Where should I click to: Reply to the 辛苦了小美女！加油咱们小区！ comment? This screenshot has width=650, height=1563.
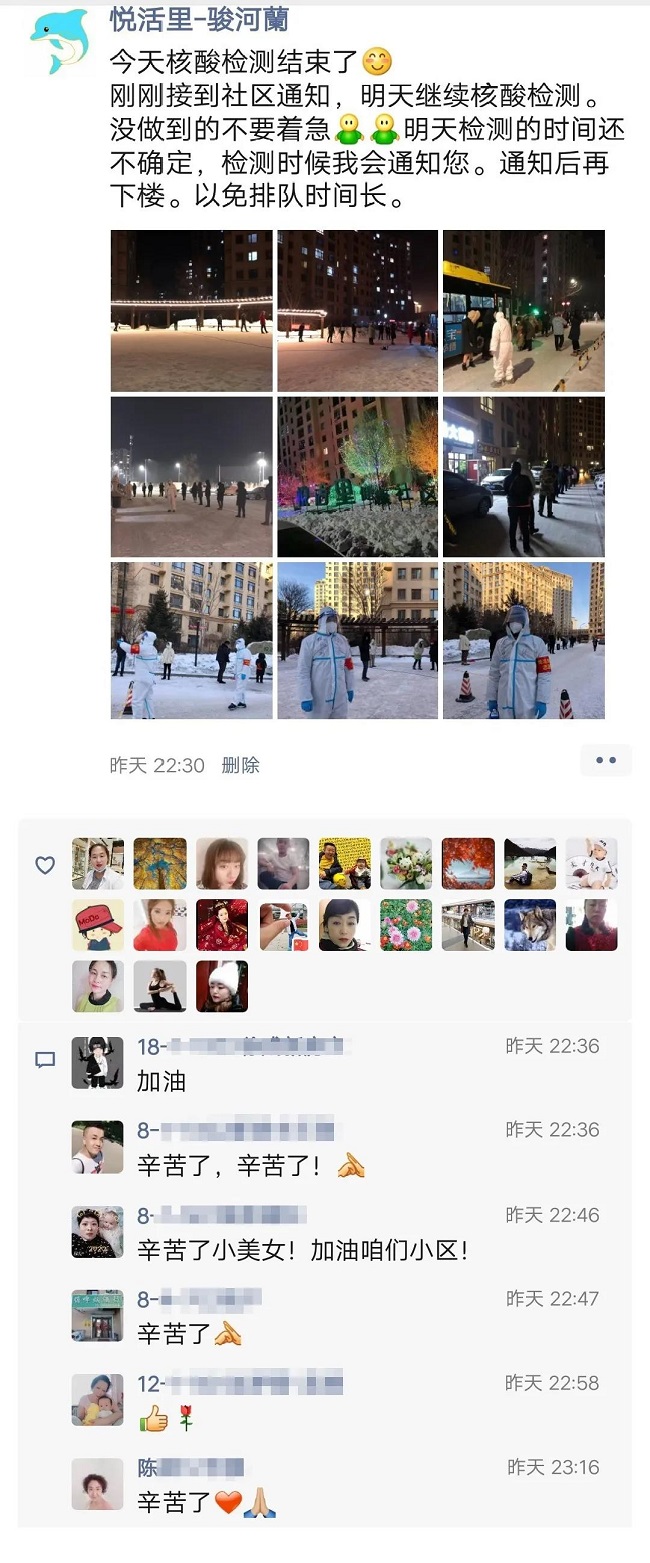(302, 1250)
